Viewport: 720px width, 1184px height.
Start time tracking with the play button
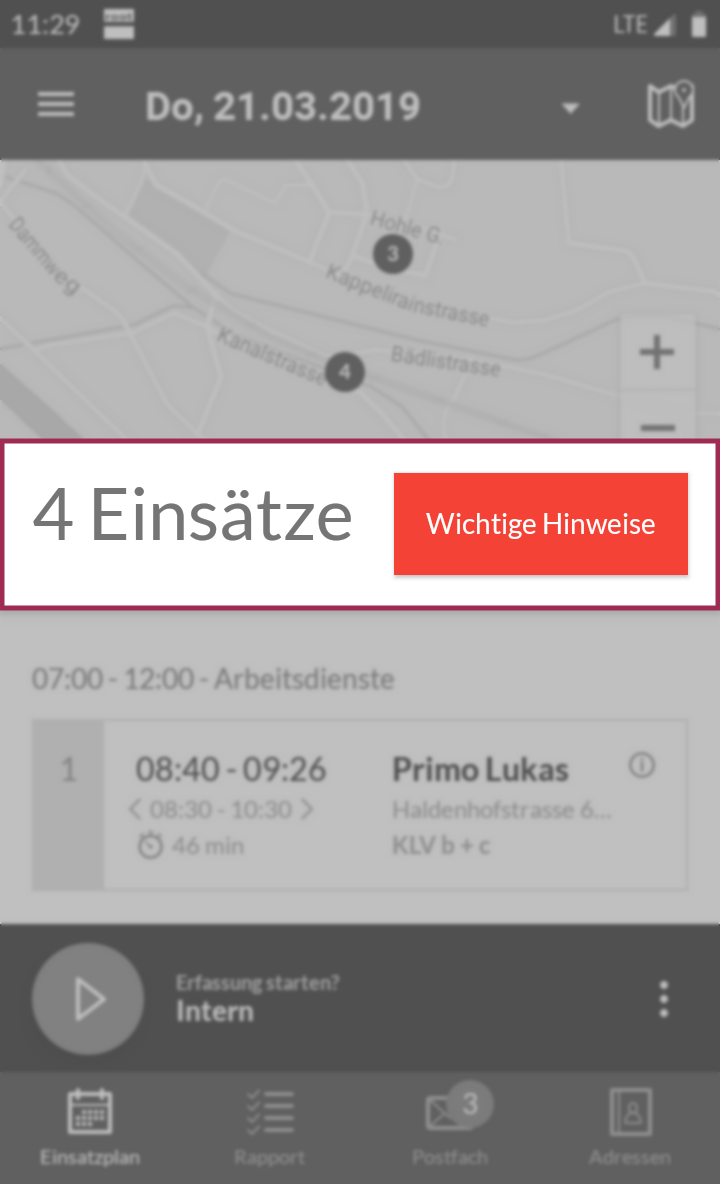point(88,999)
